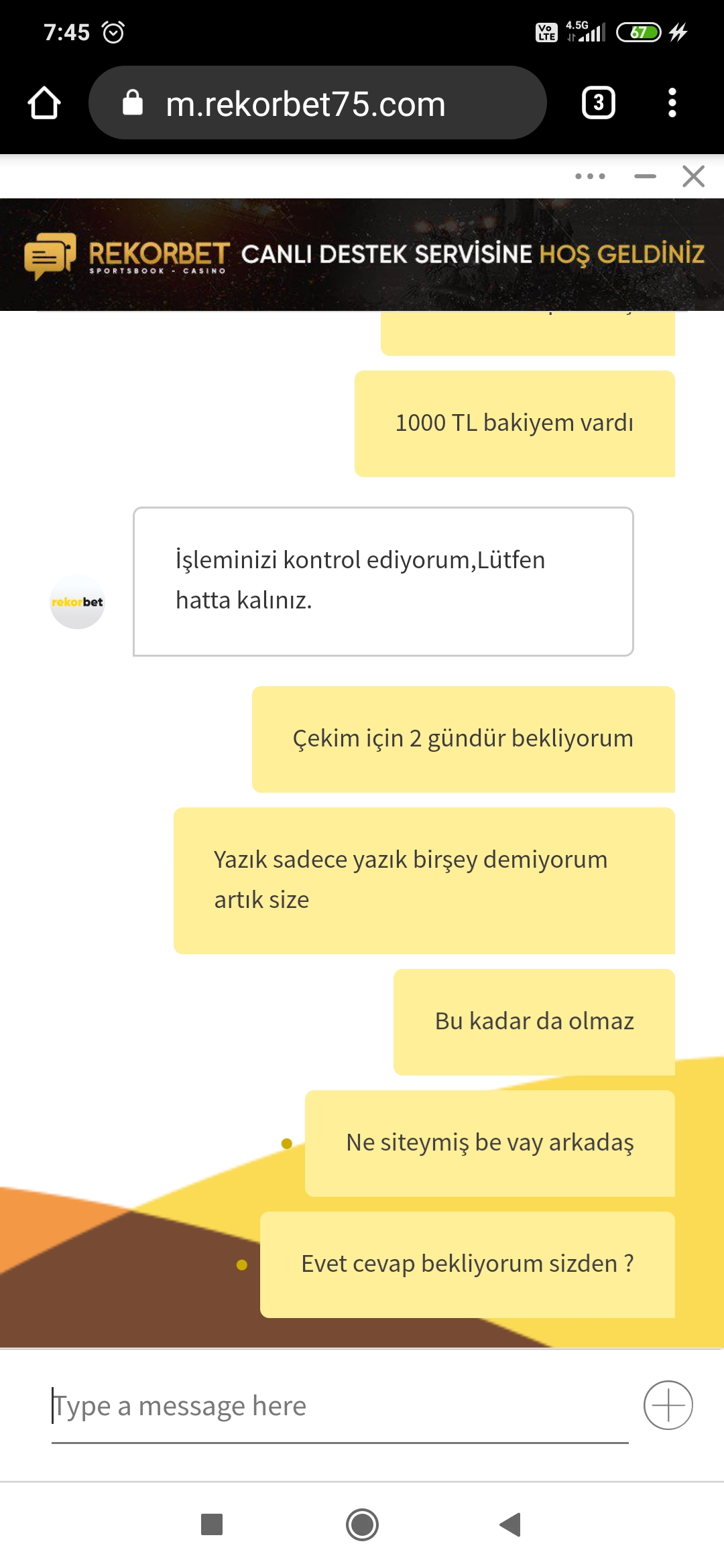The image size is (724, 1568).
Task: Open the browser overflow menu
Action: pos(672,103)
